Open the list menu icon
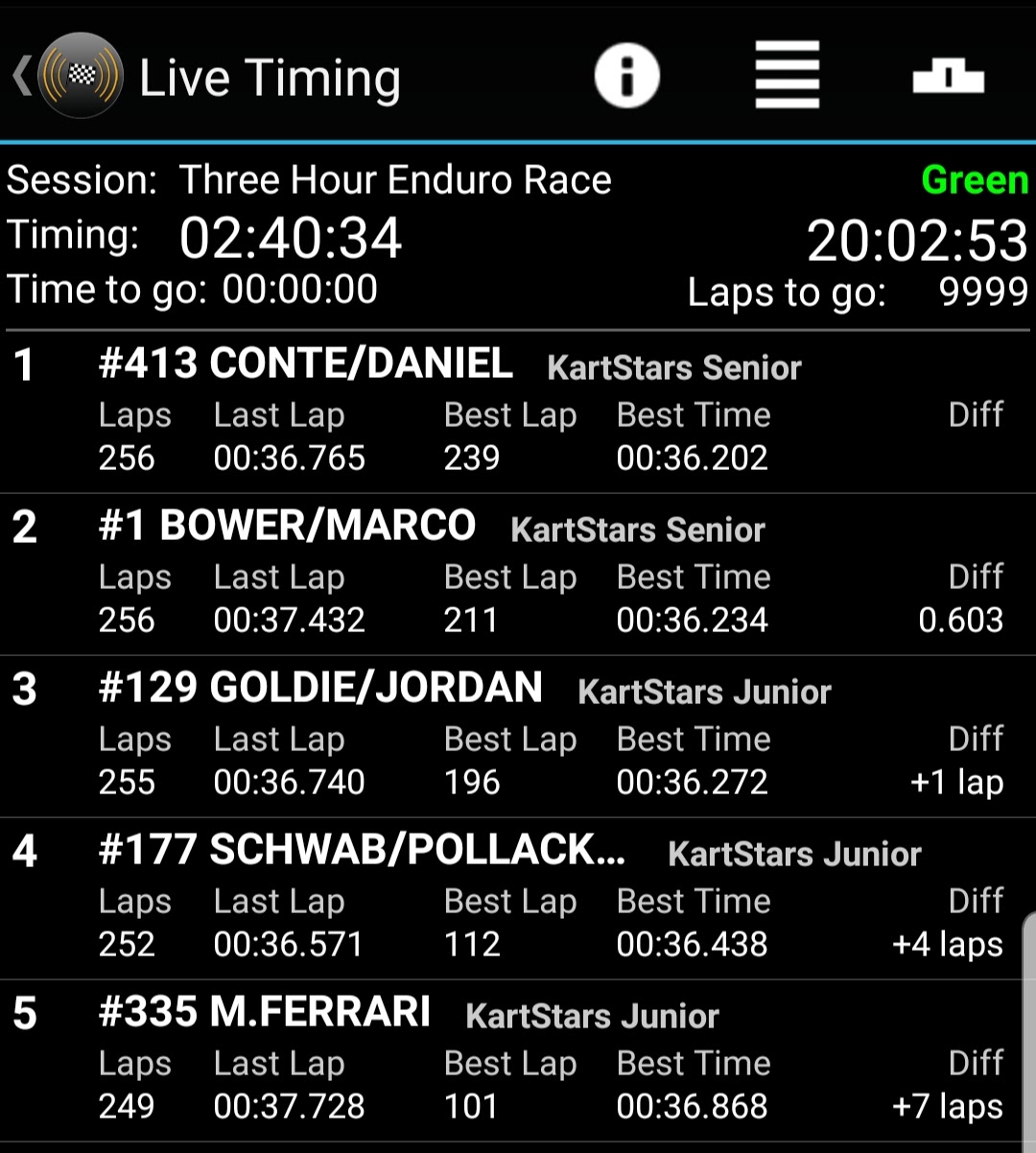The height and width of the screenshot is (1153, 1036). (787, 76)
